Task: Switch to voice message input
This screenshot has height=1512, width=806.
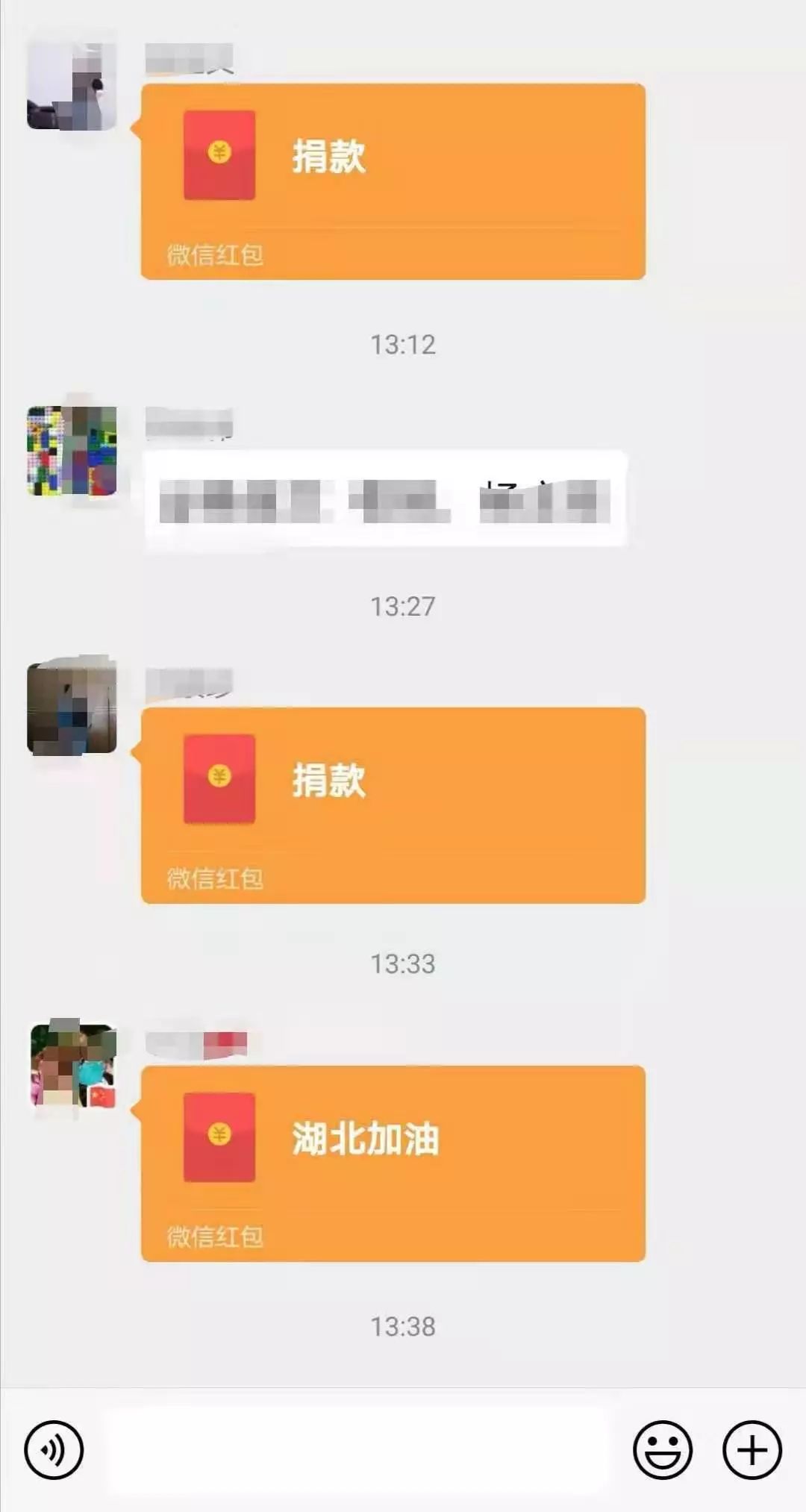Action: pos(53,1450)
